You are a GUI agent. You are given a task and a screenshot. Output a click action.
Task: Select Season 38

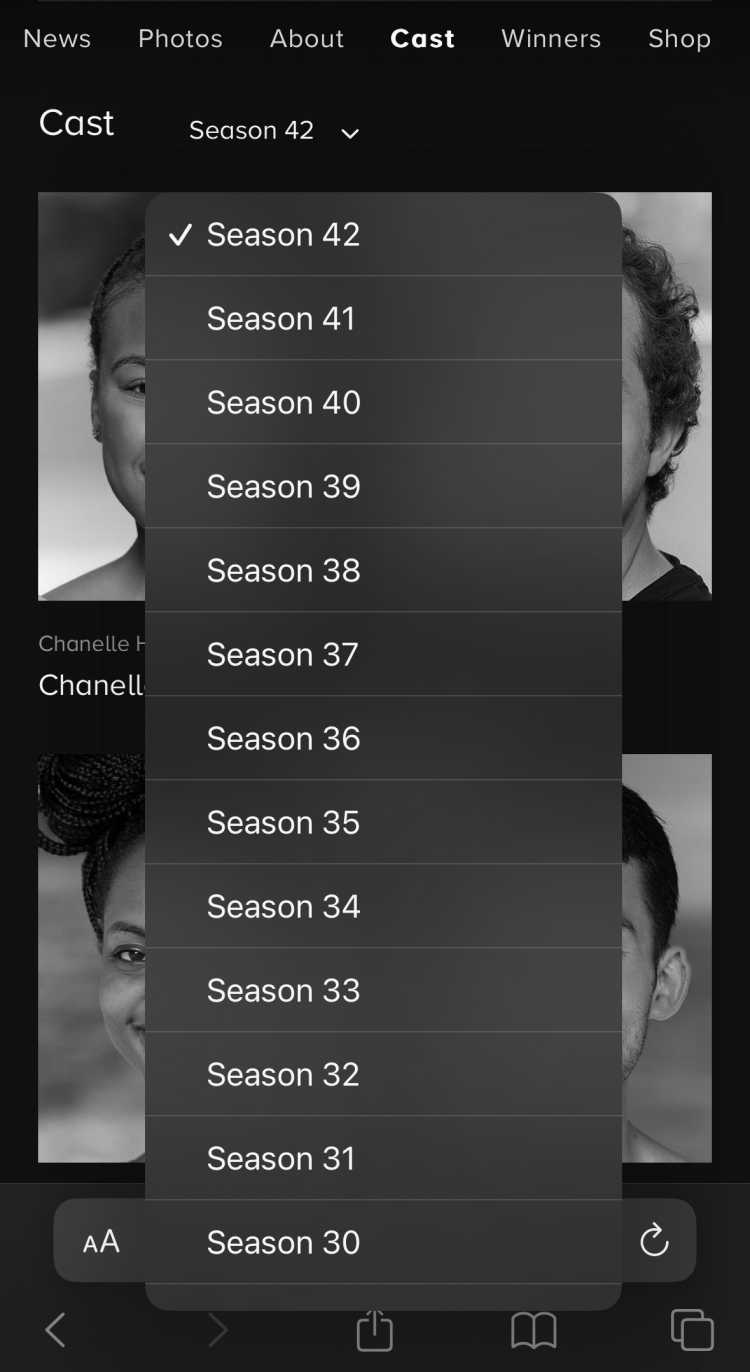pyautogui.click(x=382, y=570)
